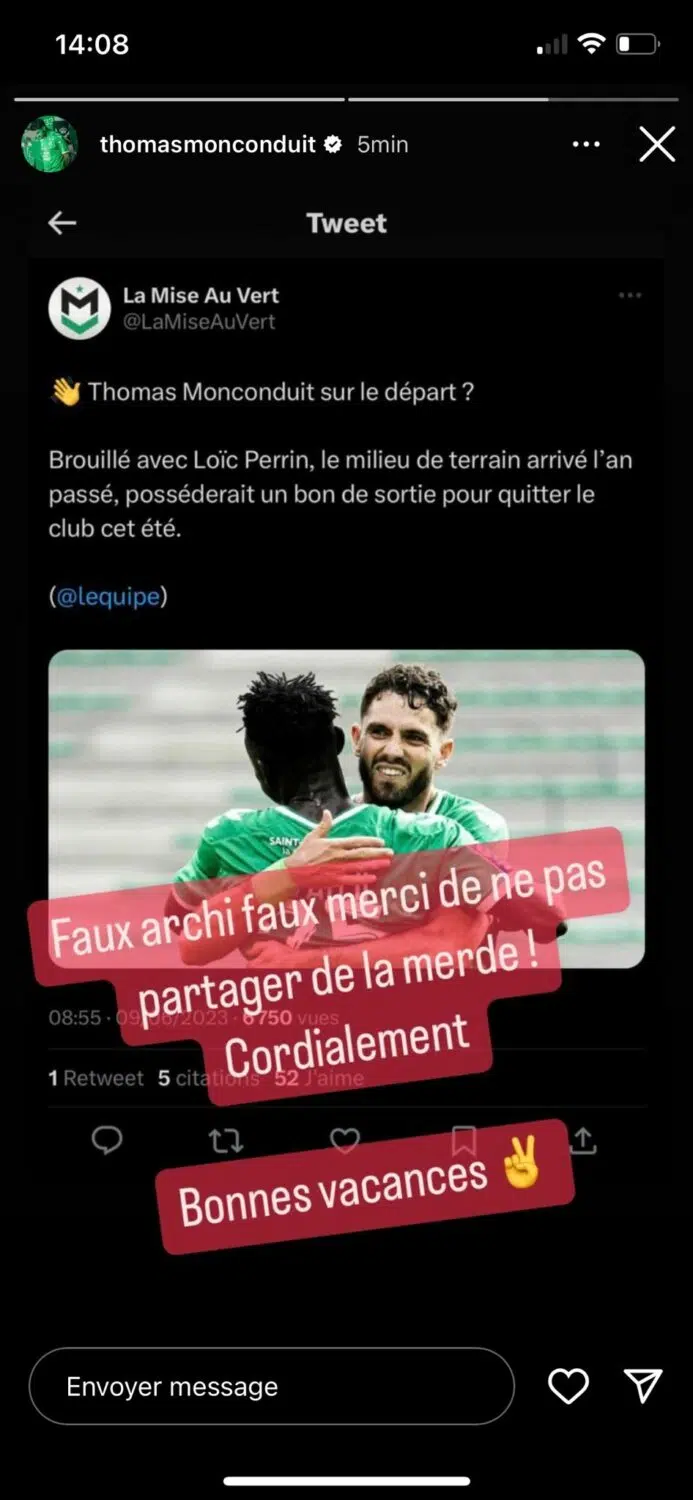
Task: Share the story via paper plane icon
Action: 643,1386
